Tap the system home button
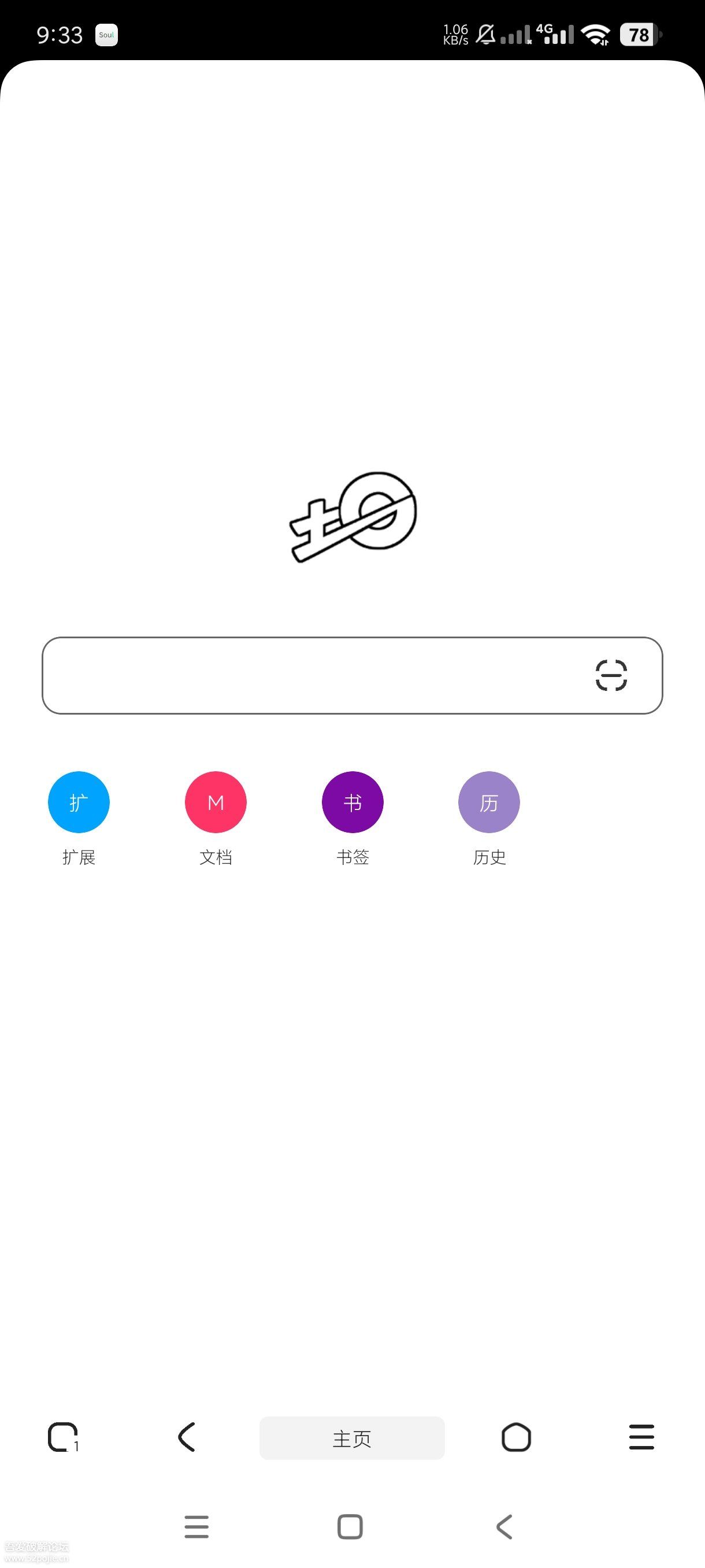Image resolution: width=705 pixels, height=1568 pixels. click(350, 1527)
